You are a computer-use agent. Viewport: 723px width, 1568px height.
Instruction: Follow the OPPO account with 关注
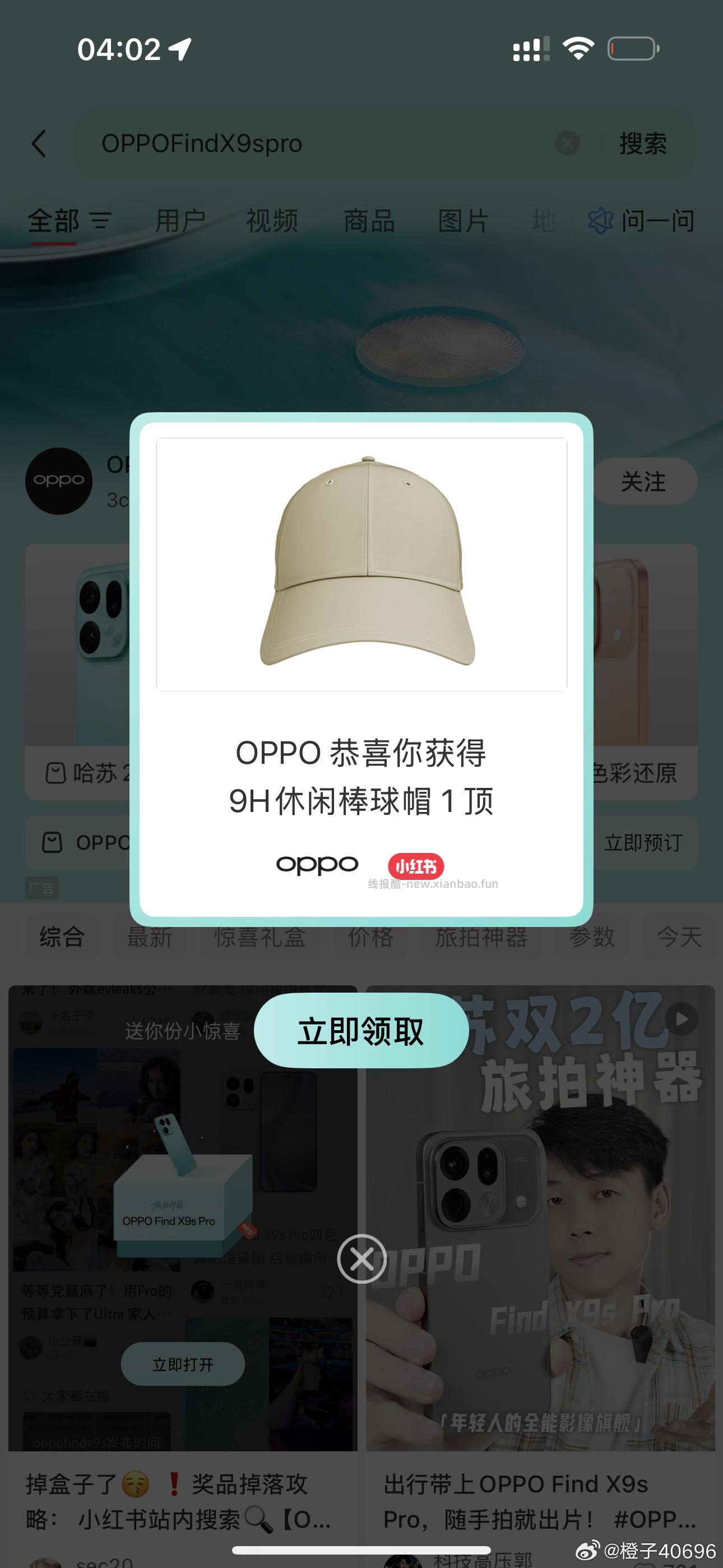click(643, 482)
